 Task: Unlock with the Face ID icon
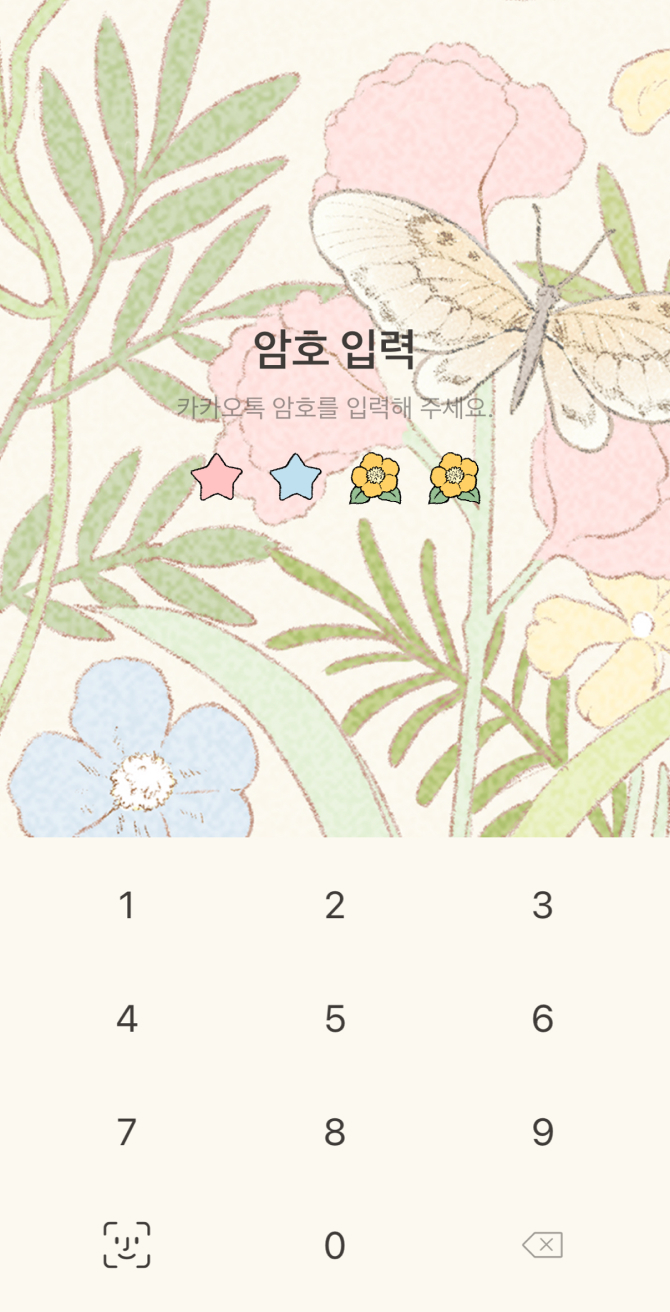click(x=127, y=1245)
